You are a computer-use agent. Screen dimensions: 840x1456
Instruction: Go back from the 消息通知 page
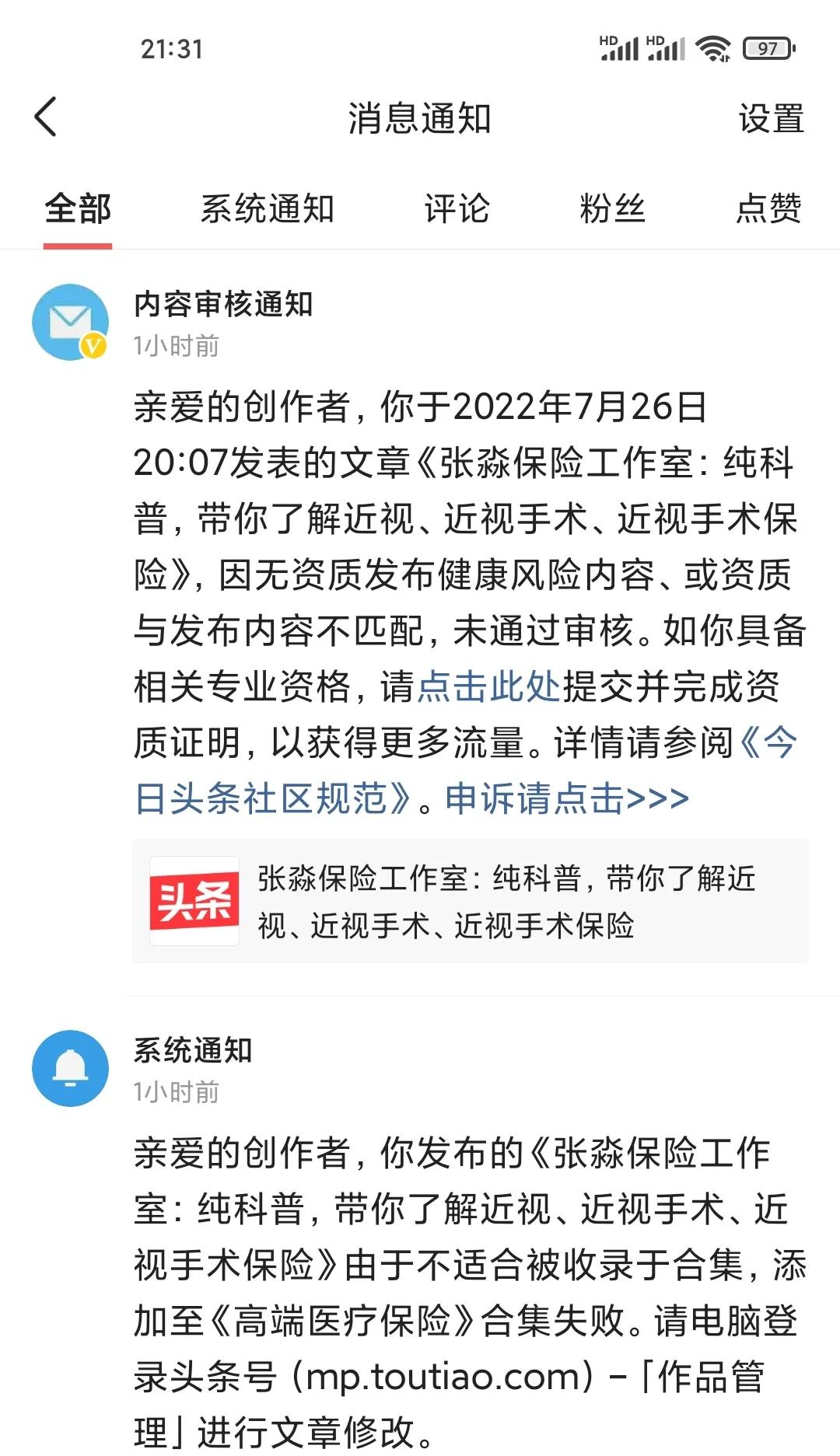[47, 117]
